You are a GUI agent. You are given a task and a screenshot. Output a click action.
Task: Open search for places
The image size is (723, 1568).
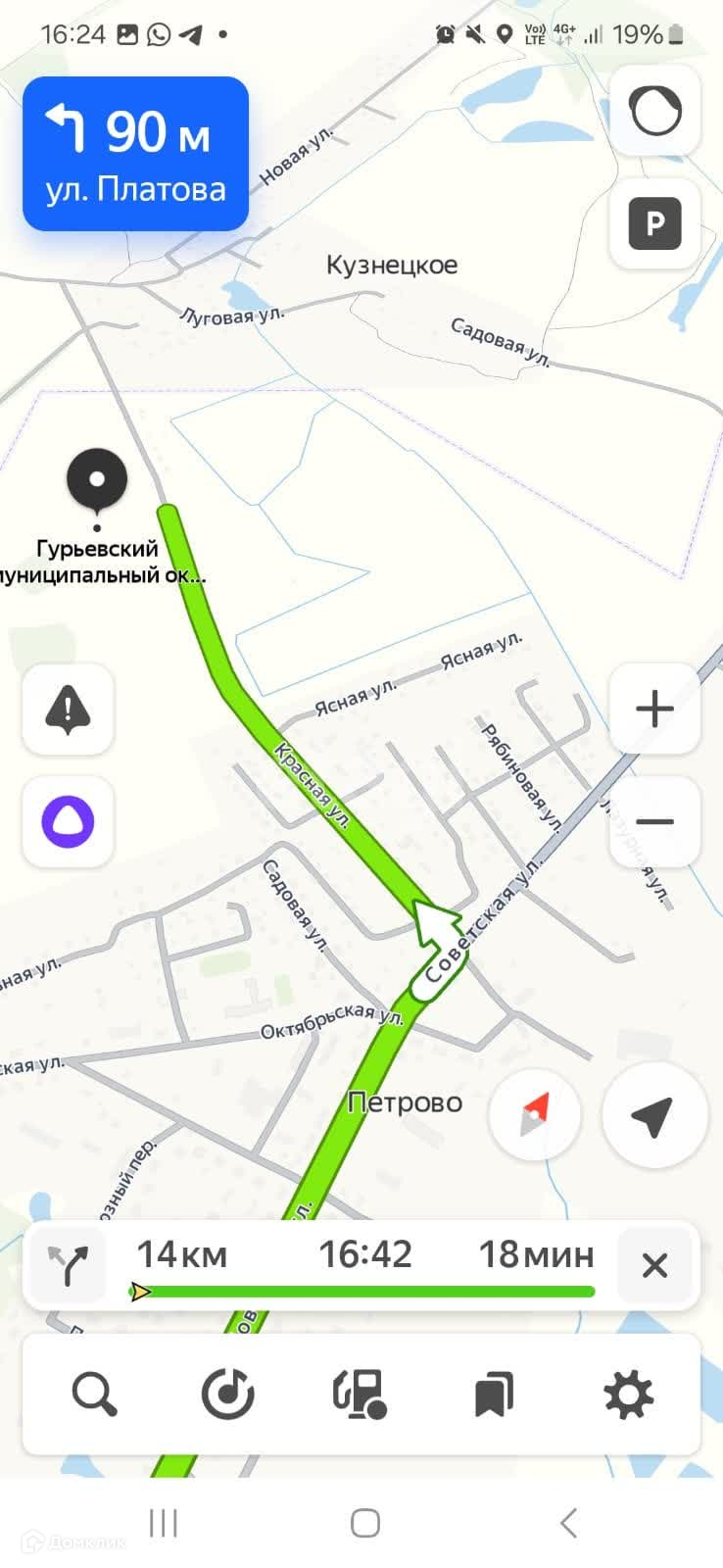pos(94,1394)
